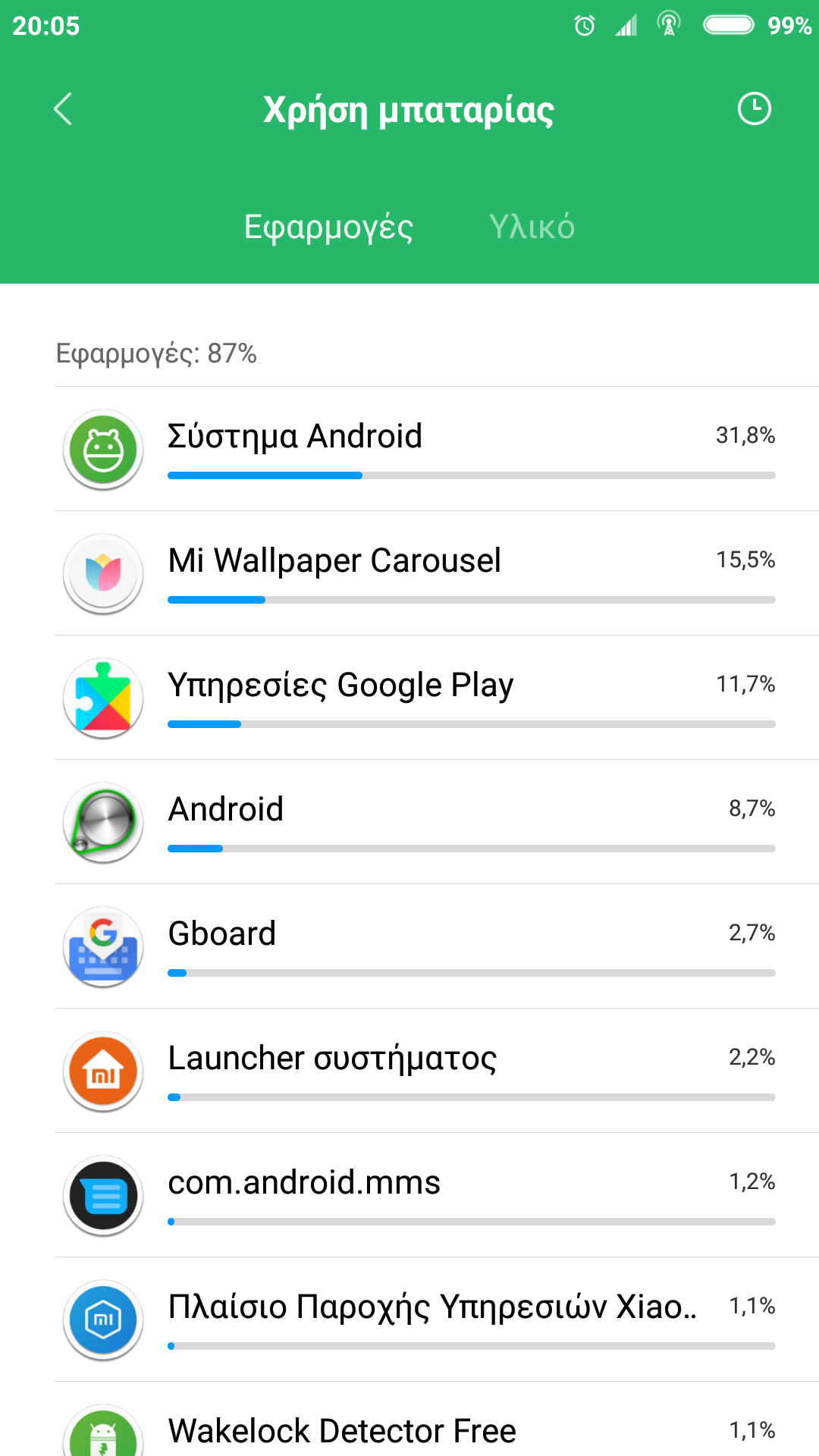The height and width of the screenshot is (1456, 819).
Task: Go back from battery usage screen
Action: 63,109
